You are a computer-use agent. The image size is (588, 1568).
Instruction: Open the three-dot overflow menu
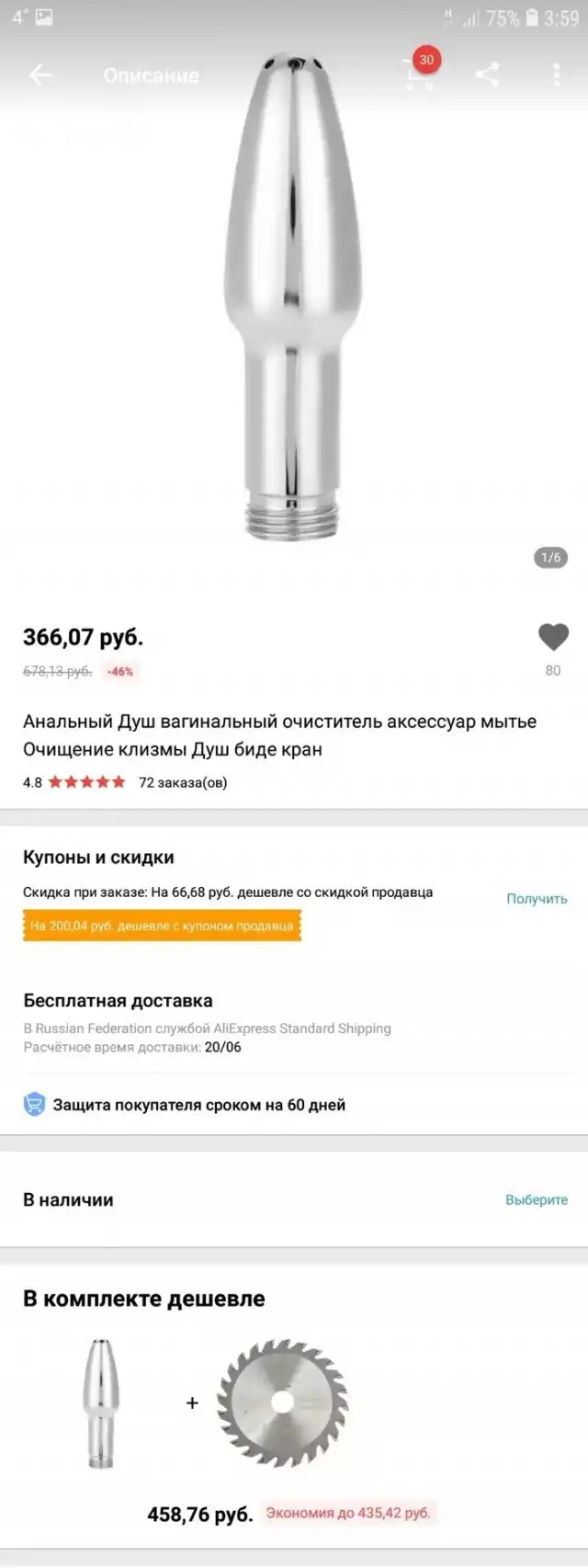(556, 74)
